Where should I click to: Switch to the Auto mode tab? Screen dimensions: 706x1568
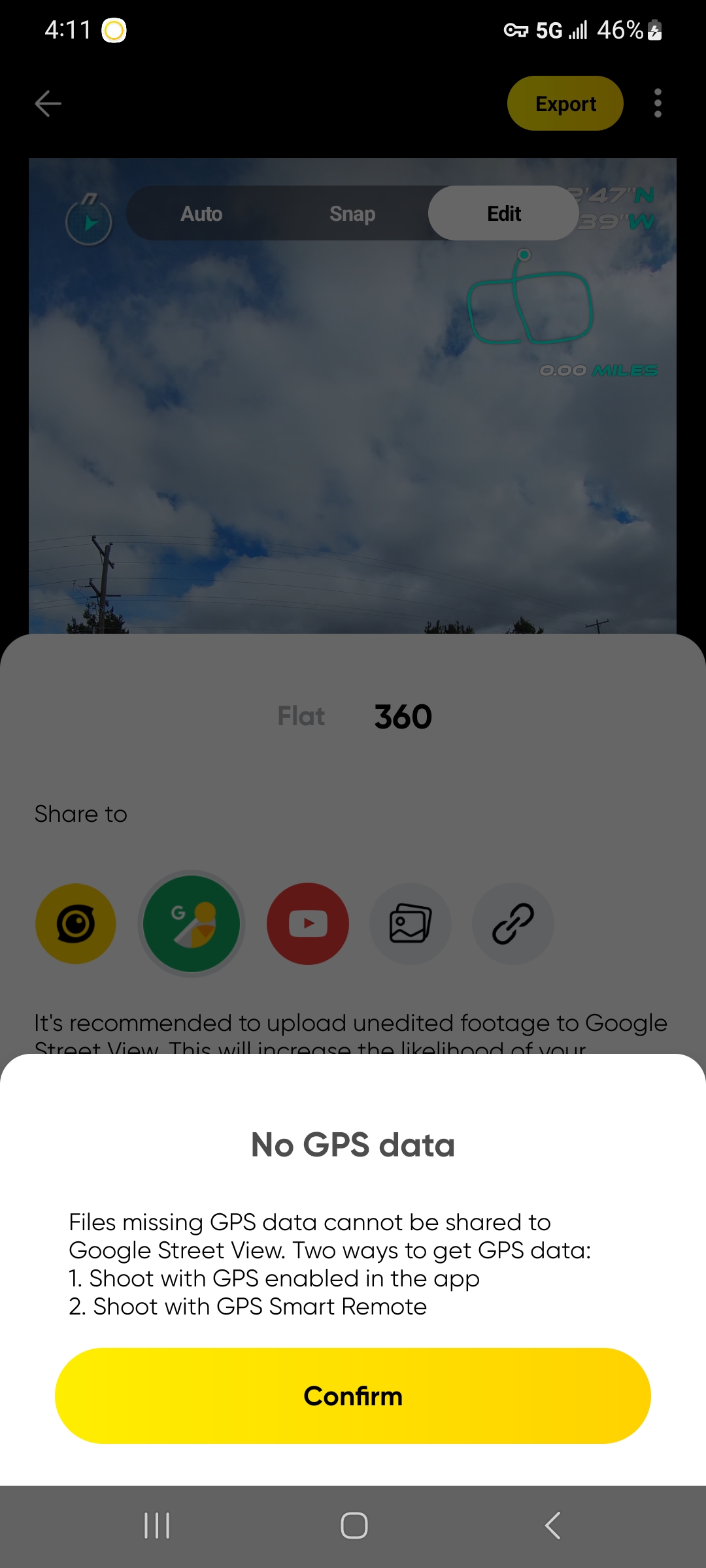pyautogui.click(x=201, y=214)
